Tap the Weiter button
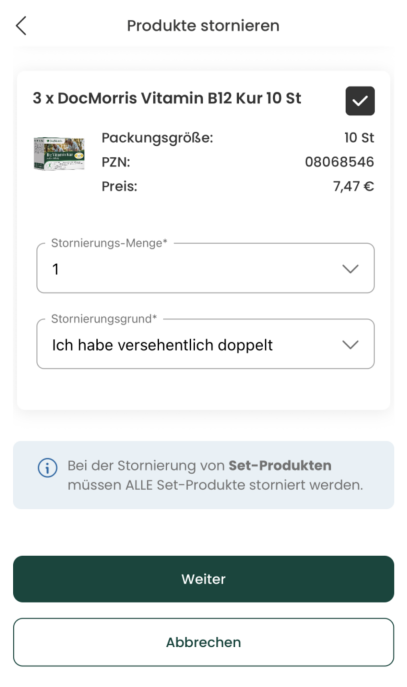 (x=203, y=579)
